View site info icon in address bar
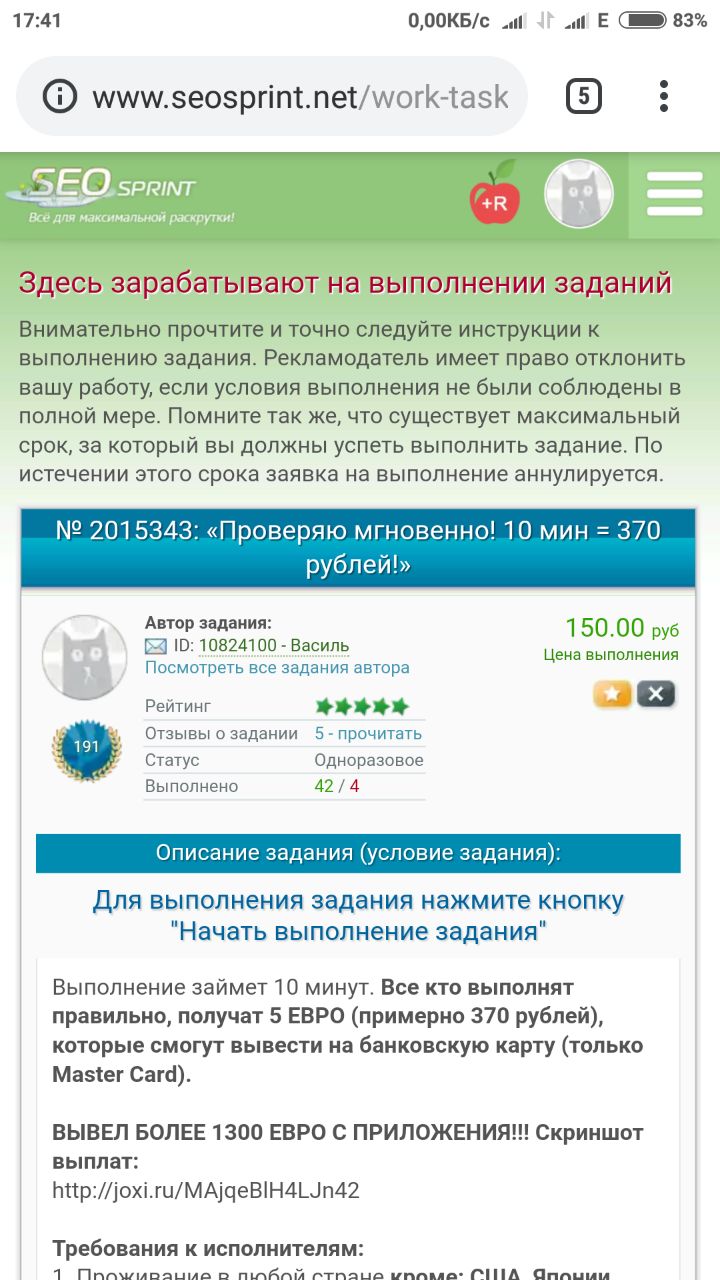The image size is (720, 1280). click(x=61, y=97)
